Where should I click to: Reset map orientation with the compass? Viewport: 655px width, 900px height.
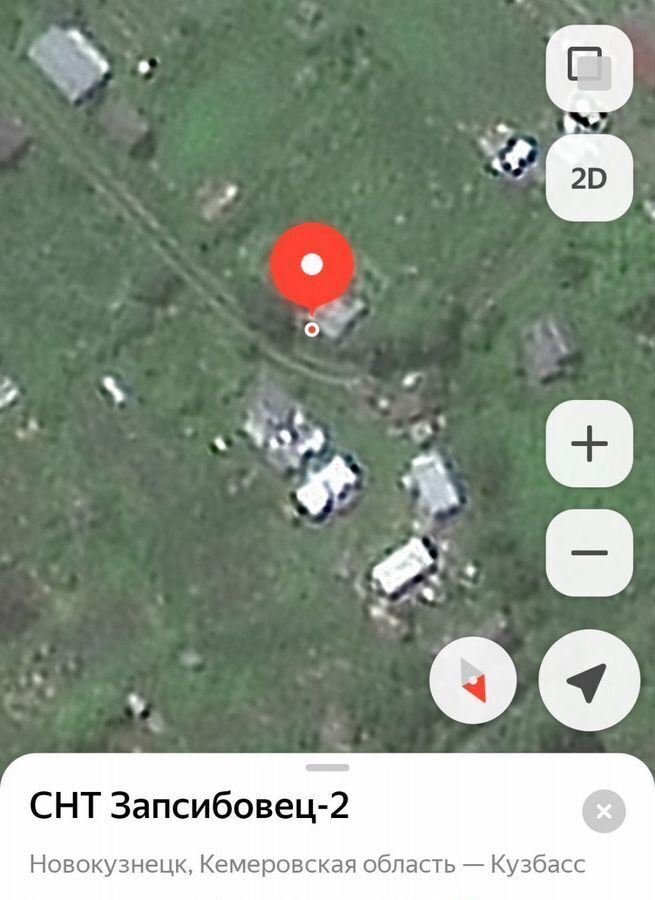473,682
